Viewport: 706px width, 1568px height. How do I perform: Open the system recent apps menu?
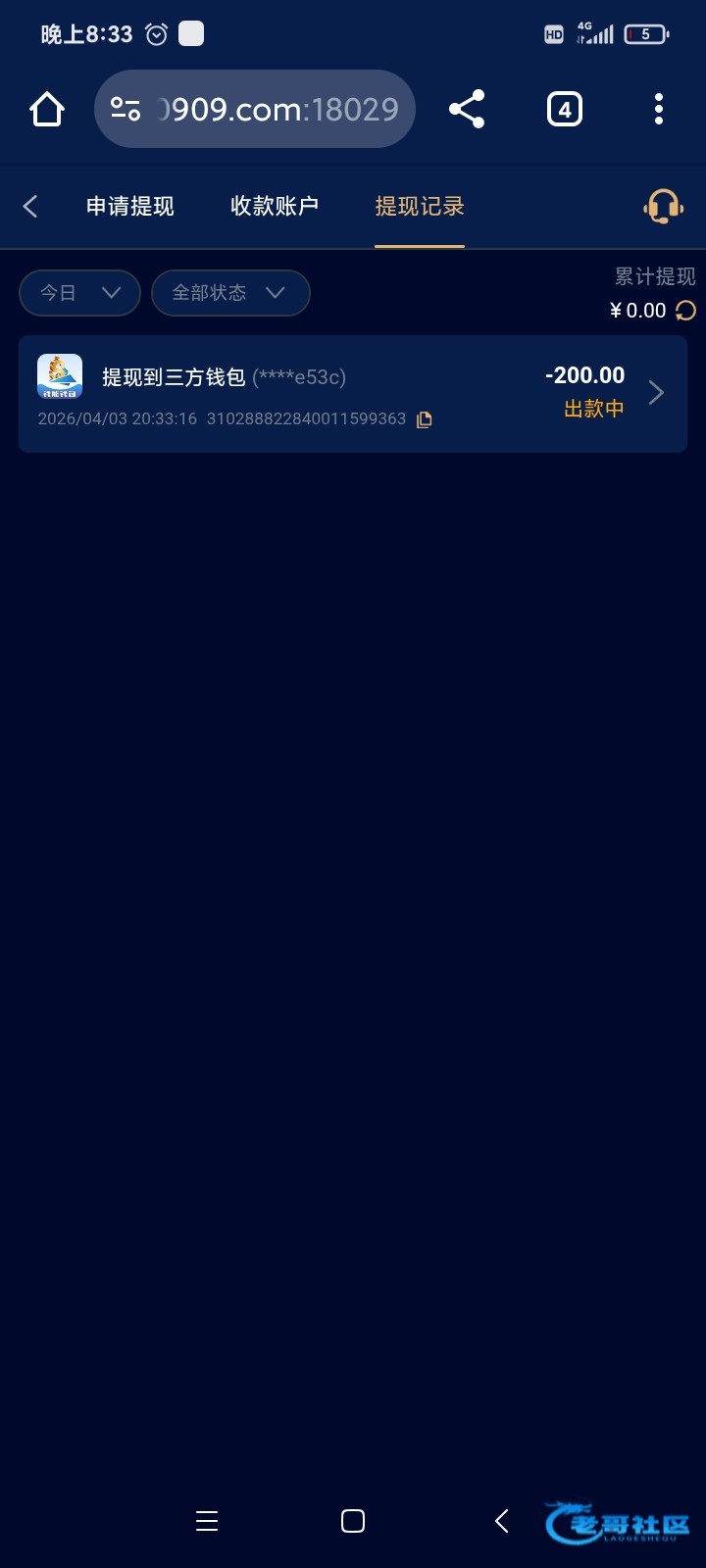207,1521
